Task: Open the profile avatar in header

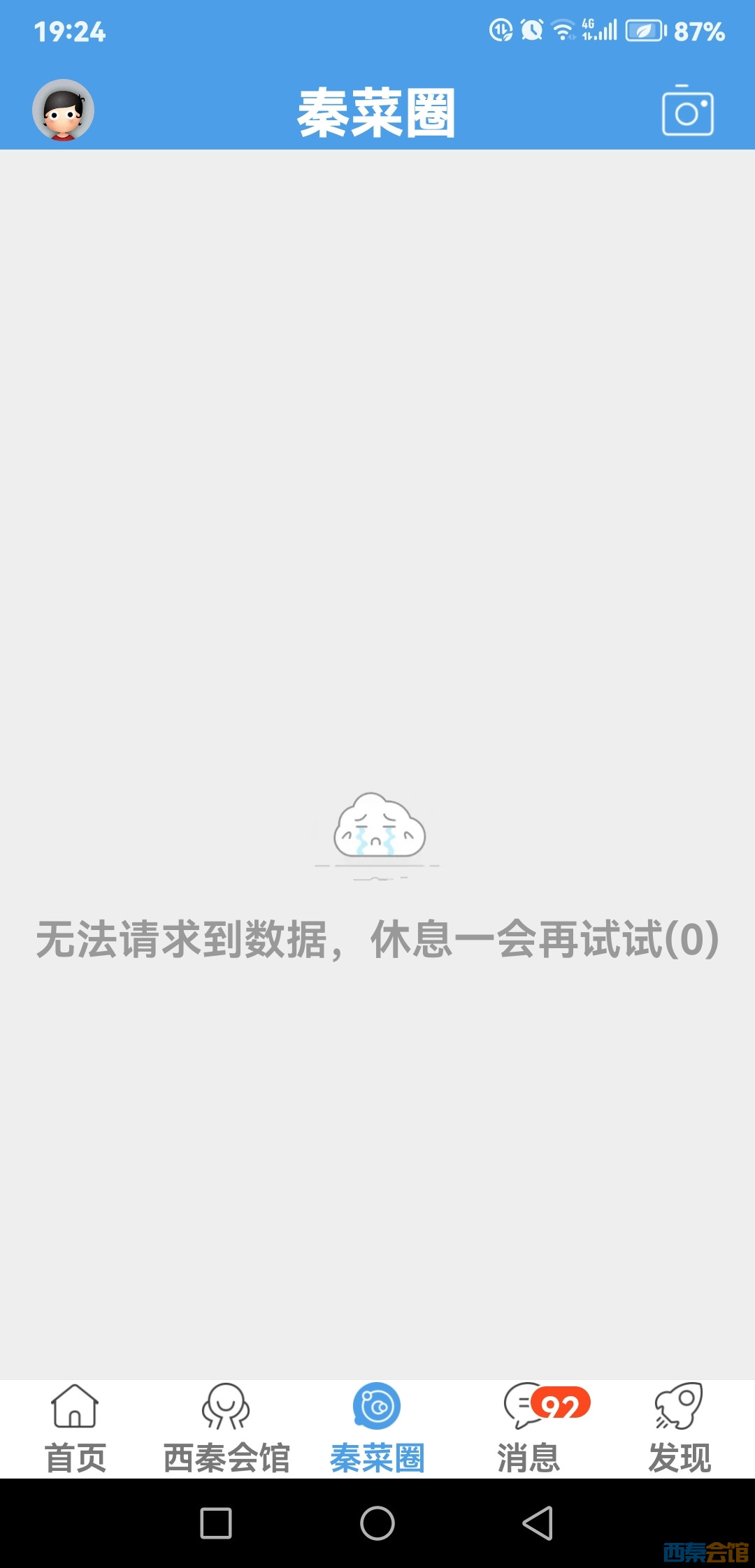Action: 63,110
